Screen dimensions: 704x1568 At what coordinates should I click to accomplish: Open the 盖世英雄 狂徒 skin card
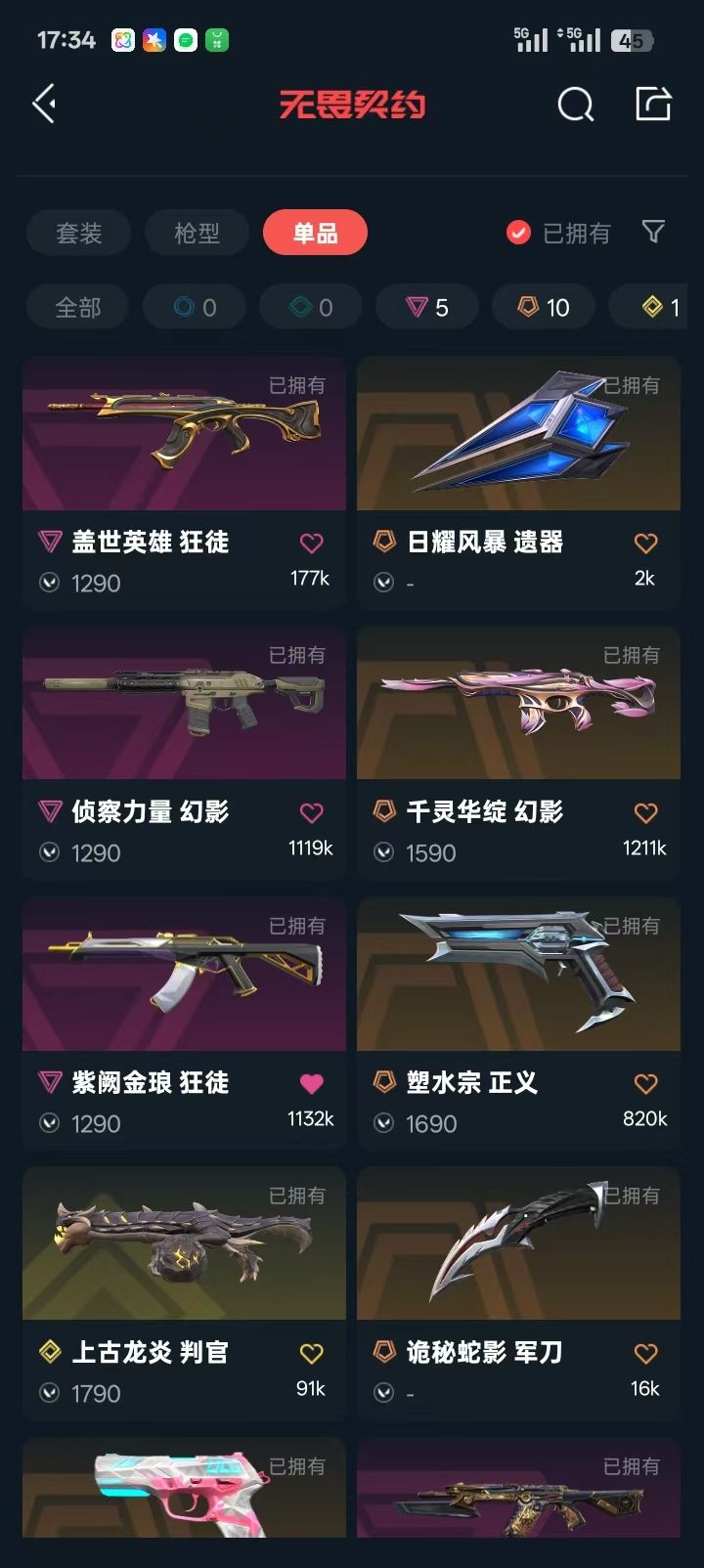coord(184,483)
